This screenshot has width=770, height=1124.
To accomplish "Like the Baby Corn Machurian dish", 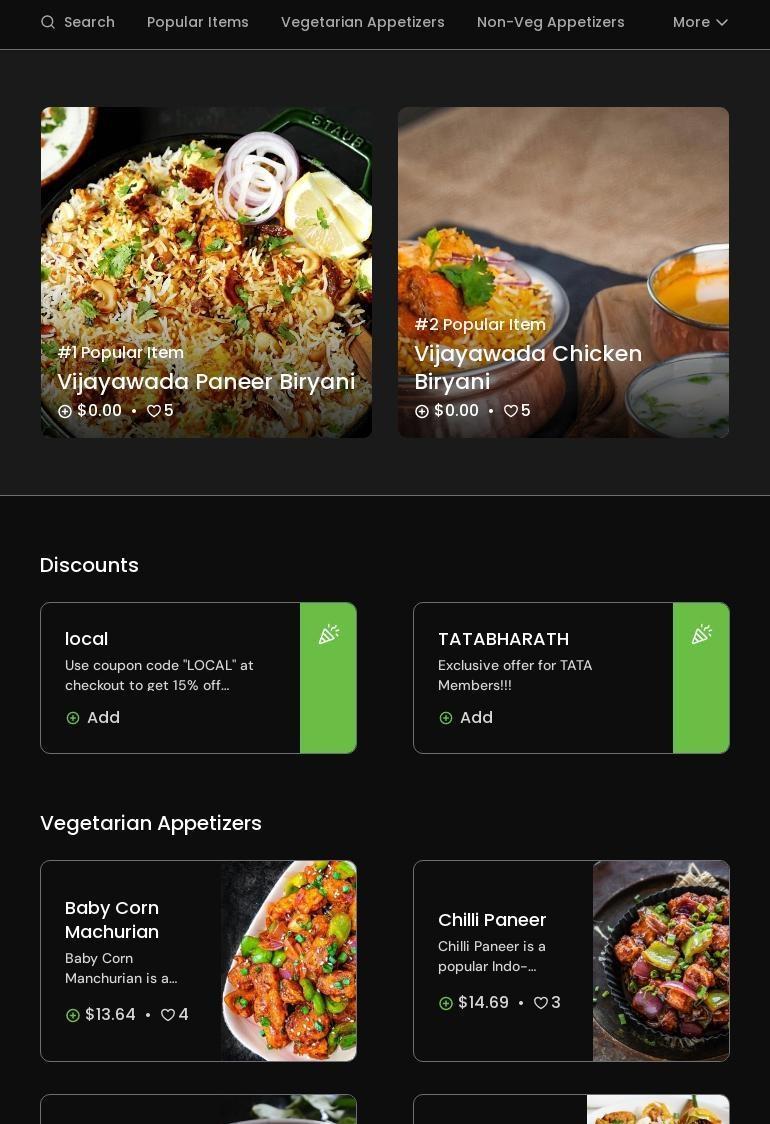I will click(x=168, y=1015).
